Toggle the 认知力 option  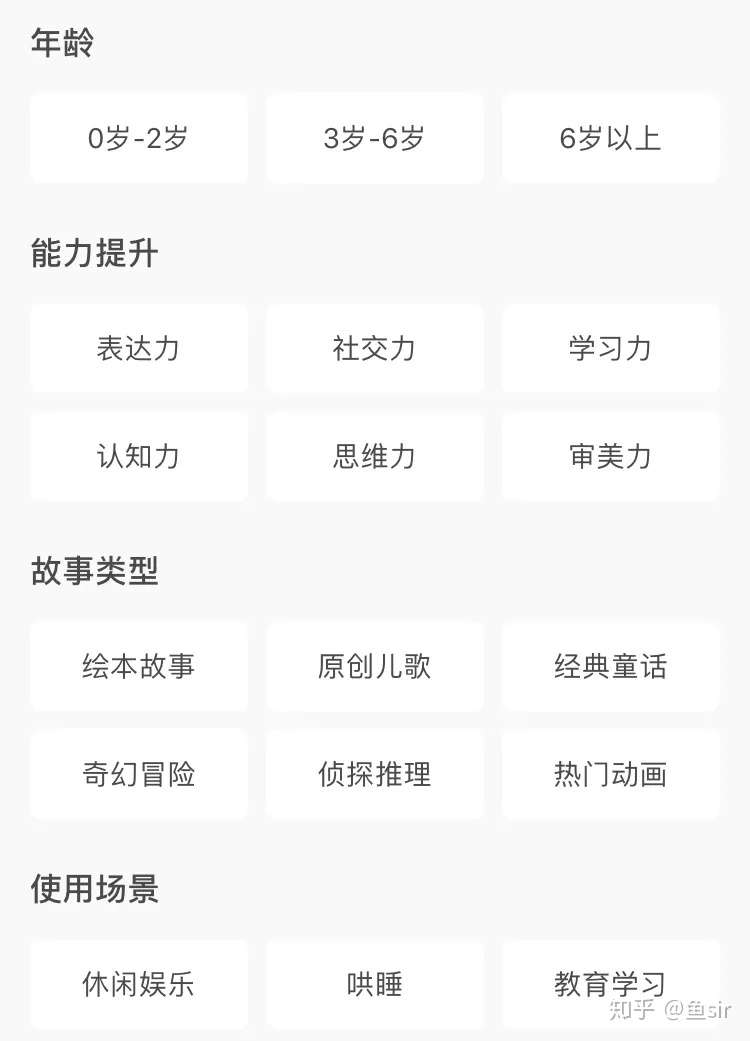(x=138, y=457)
